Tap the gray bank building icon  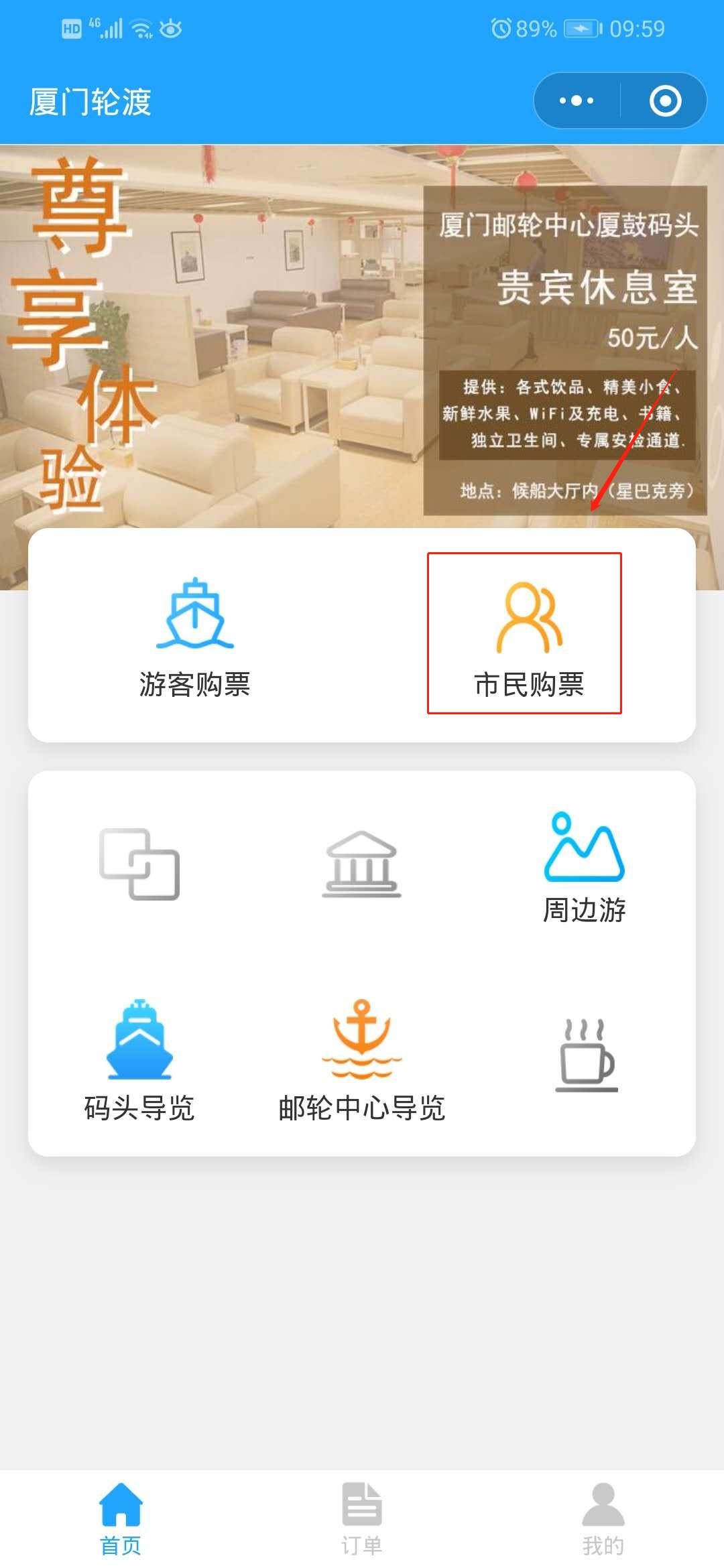(362, 864)
